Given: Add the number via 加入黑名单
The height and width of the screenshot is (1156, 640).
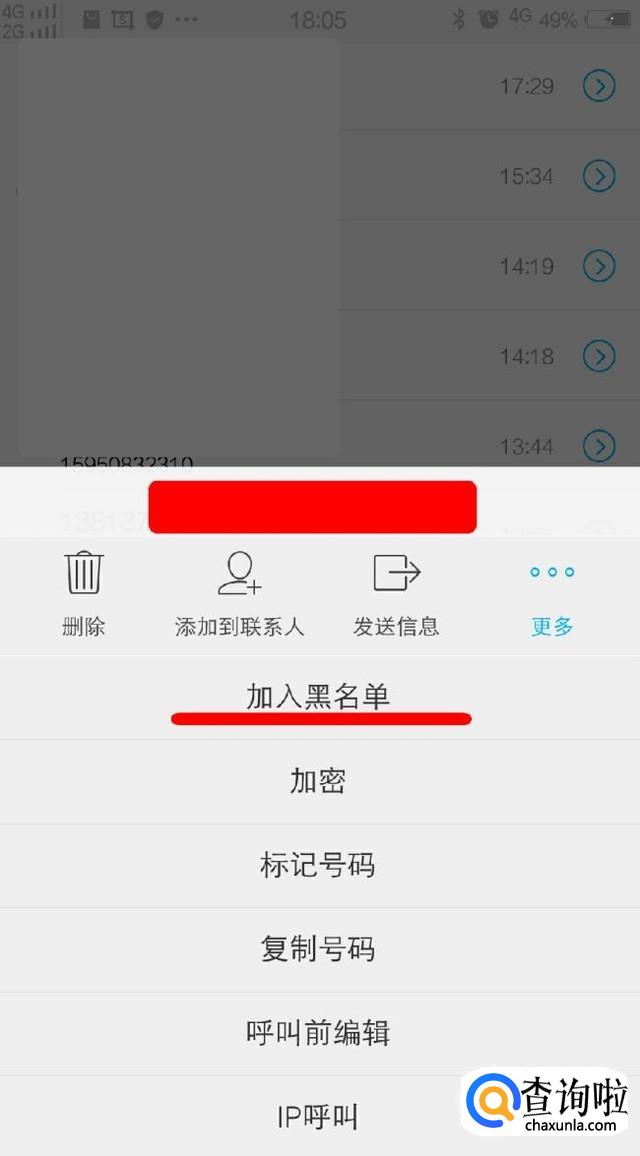Looking at the screenshot, I should pos(318,697).
